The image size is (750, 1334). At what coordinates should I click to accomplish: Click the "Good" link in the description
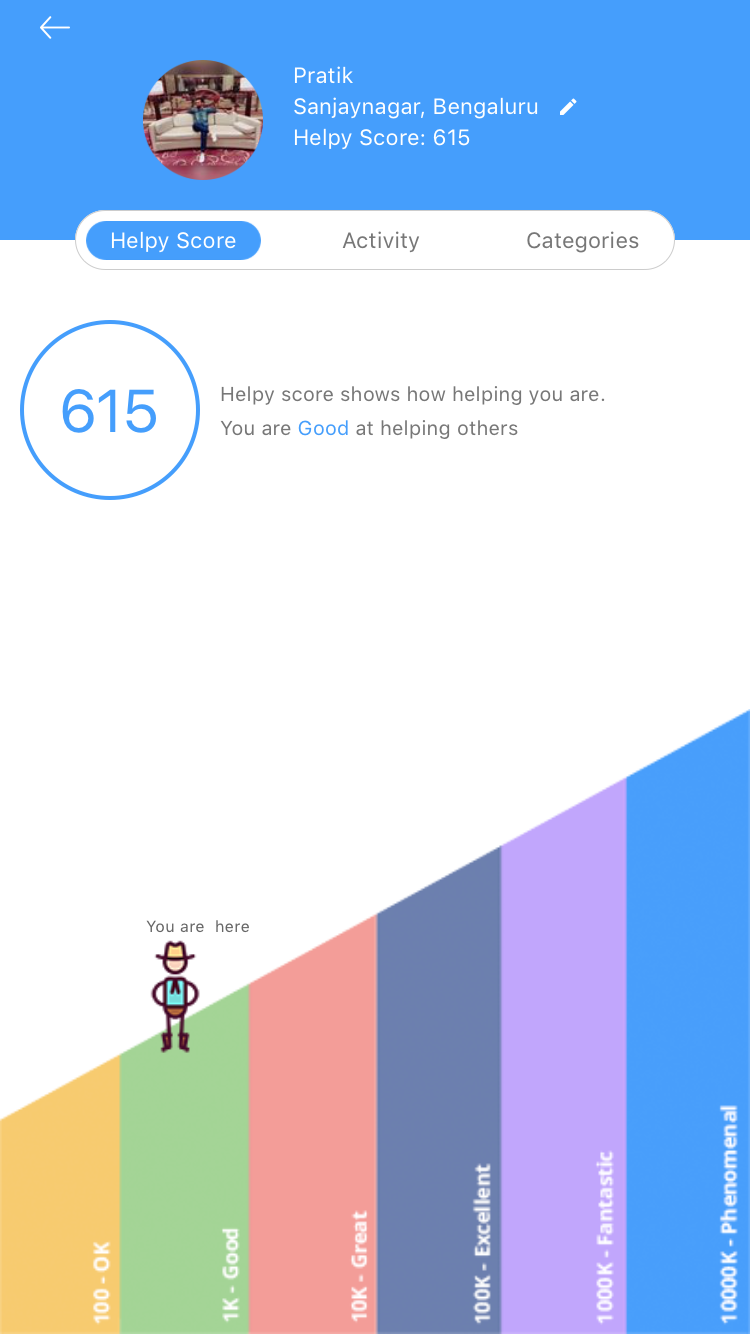pyautogui.click(x=323, y=428)
